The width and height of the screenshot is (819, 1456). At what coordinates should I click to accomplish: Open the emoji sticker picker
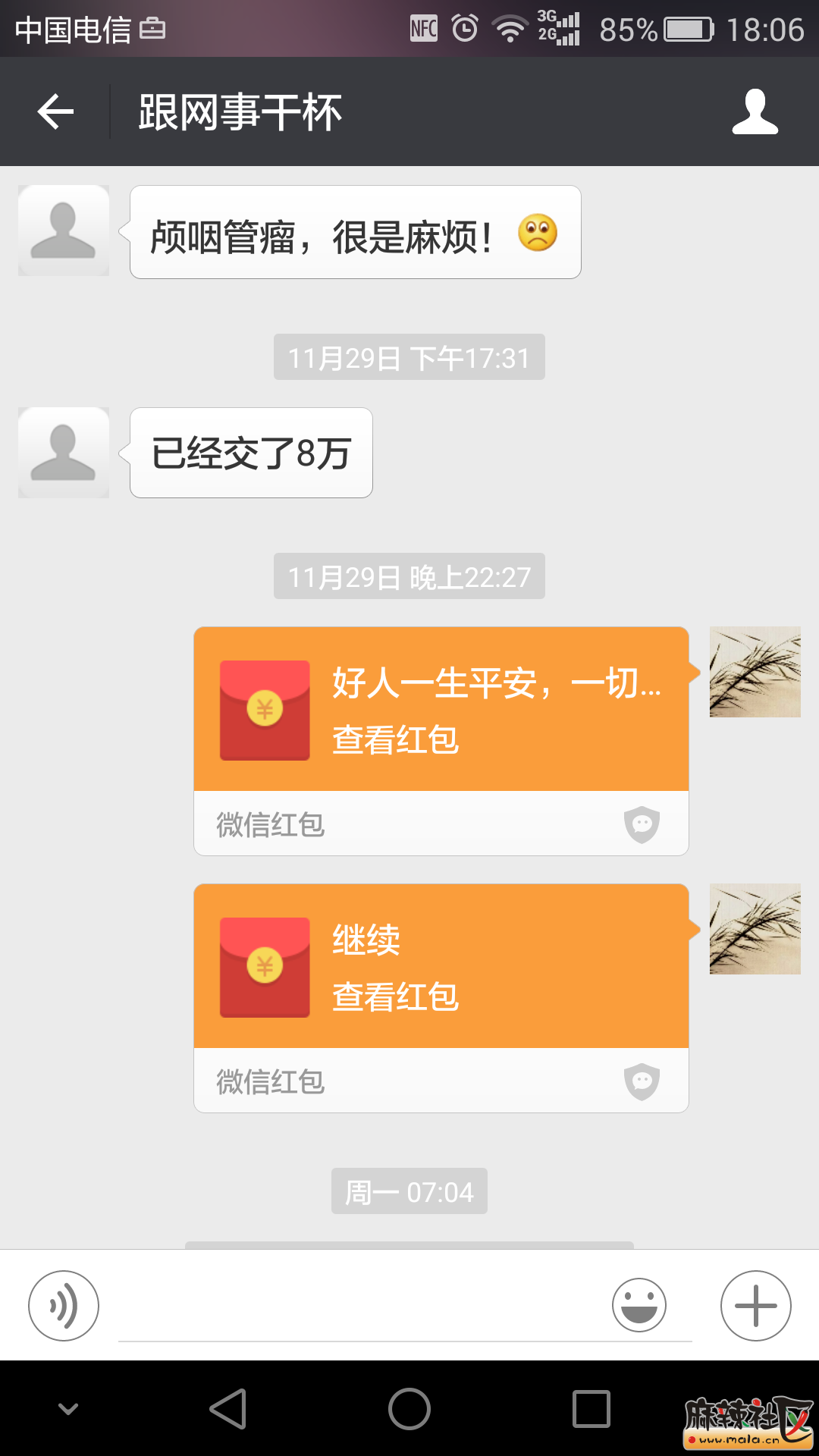point(639,1305)
